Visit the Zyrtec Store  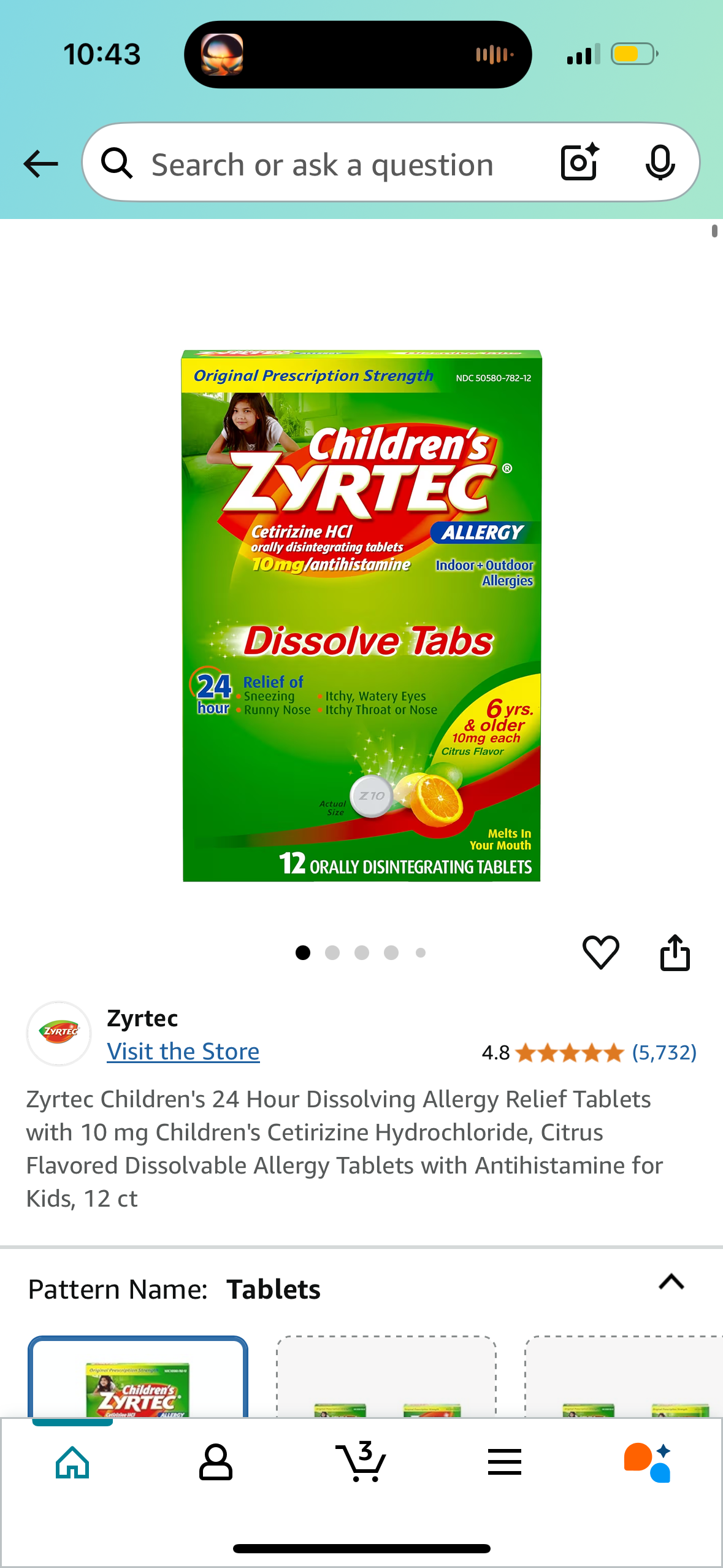[183, 1051]
